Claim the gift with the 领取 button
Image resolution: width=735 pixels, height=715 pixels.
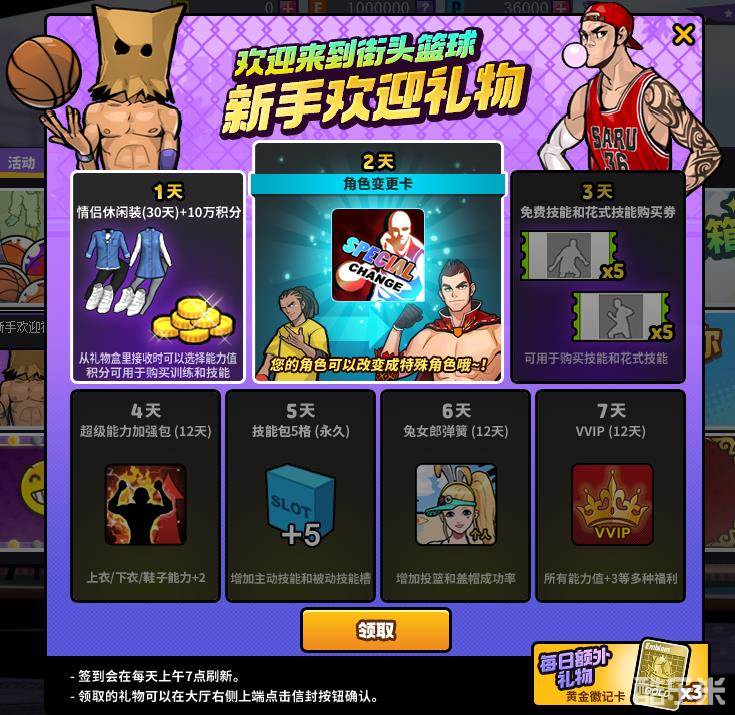[x=376, y=630]
